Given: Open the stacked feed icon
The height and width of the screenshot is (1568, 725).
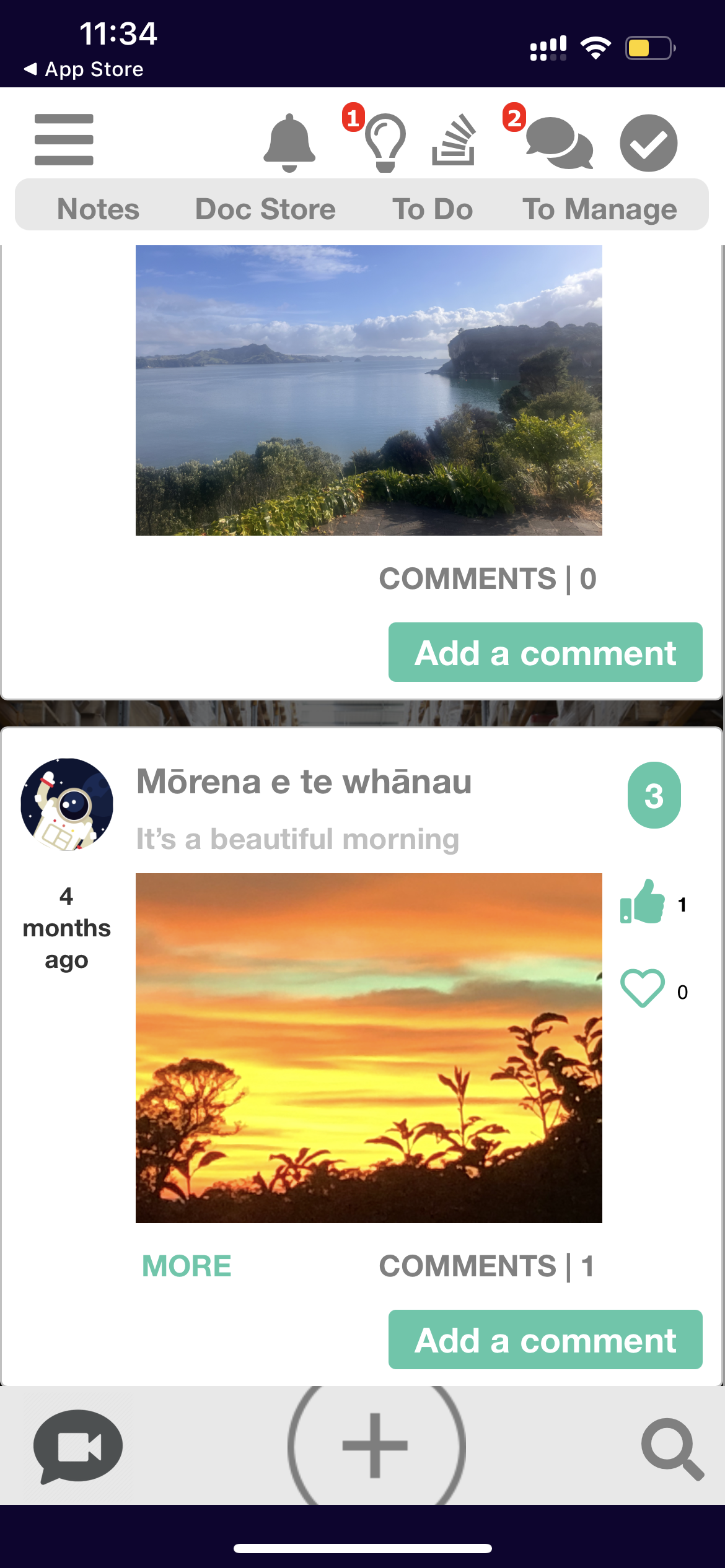Looking at the screenshot, I should click(454, 141).
